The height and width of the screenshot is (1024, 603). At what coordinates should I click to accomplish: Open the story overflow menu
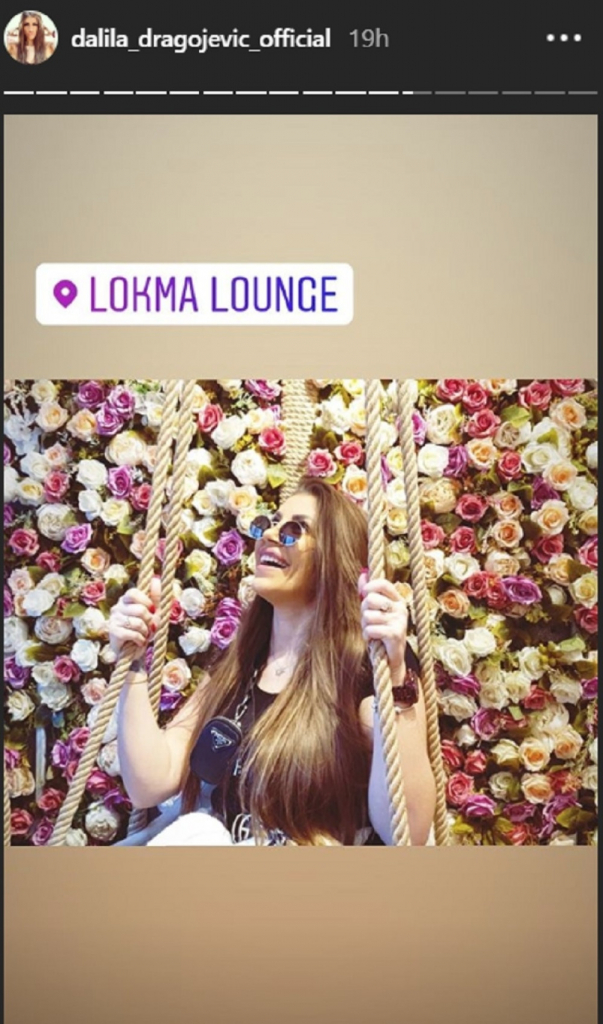click(x=563, y=39)
